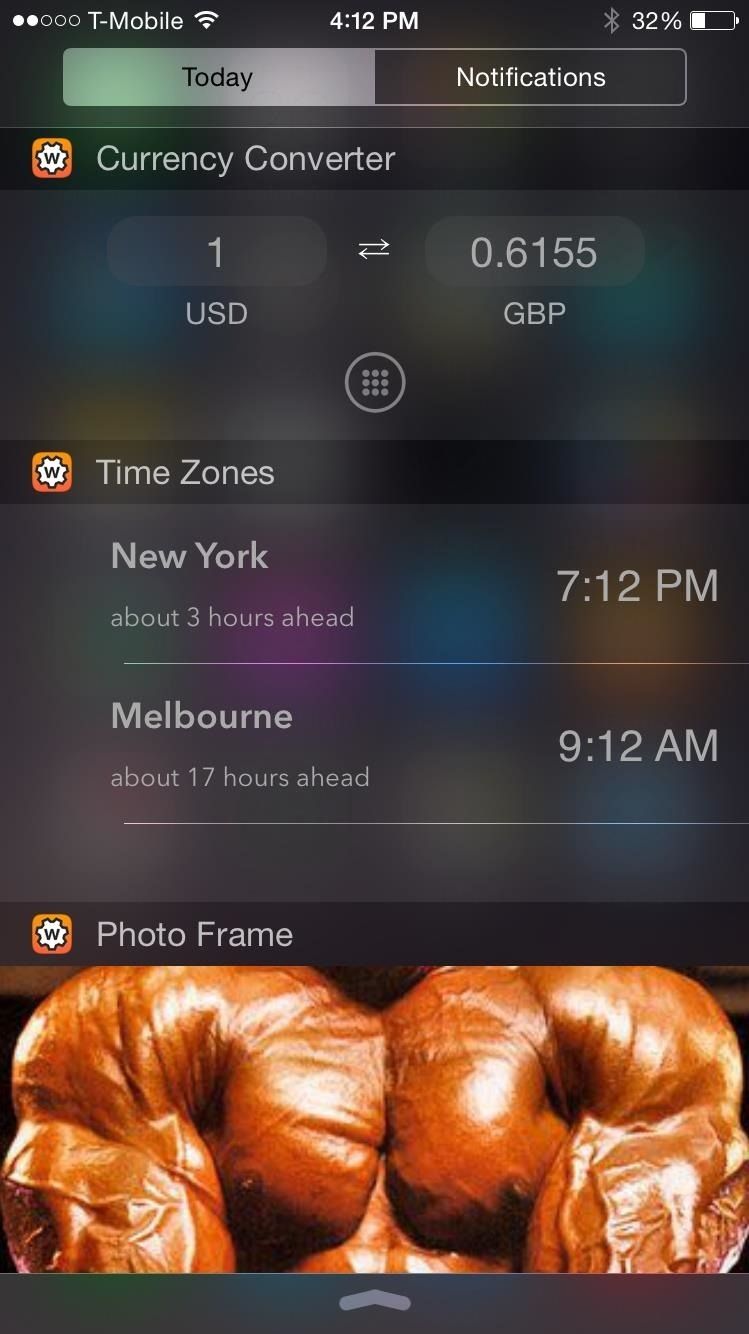Image resolution: width=749 pixels, height=1334 pixels.
Task: Select the Today tab
Action: pos(218,77)
